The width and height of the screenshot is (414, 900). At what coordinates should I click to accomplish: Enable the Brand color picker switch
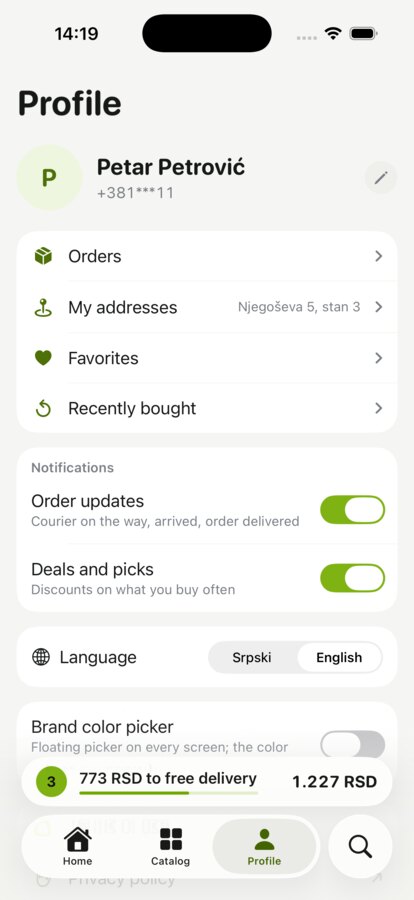click(352, 744)
